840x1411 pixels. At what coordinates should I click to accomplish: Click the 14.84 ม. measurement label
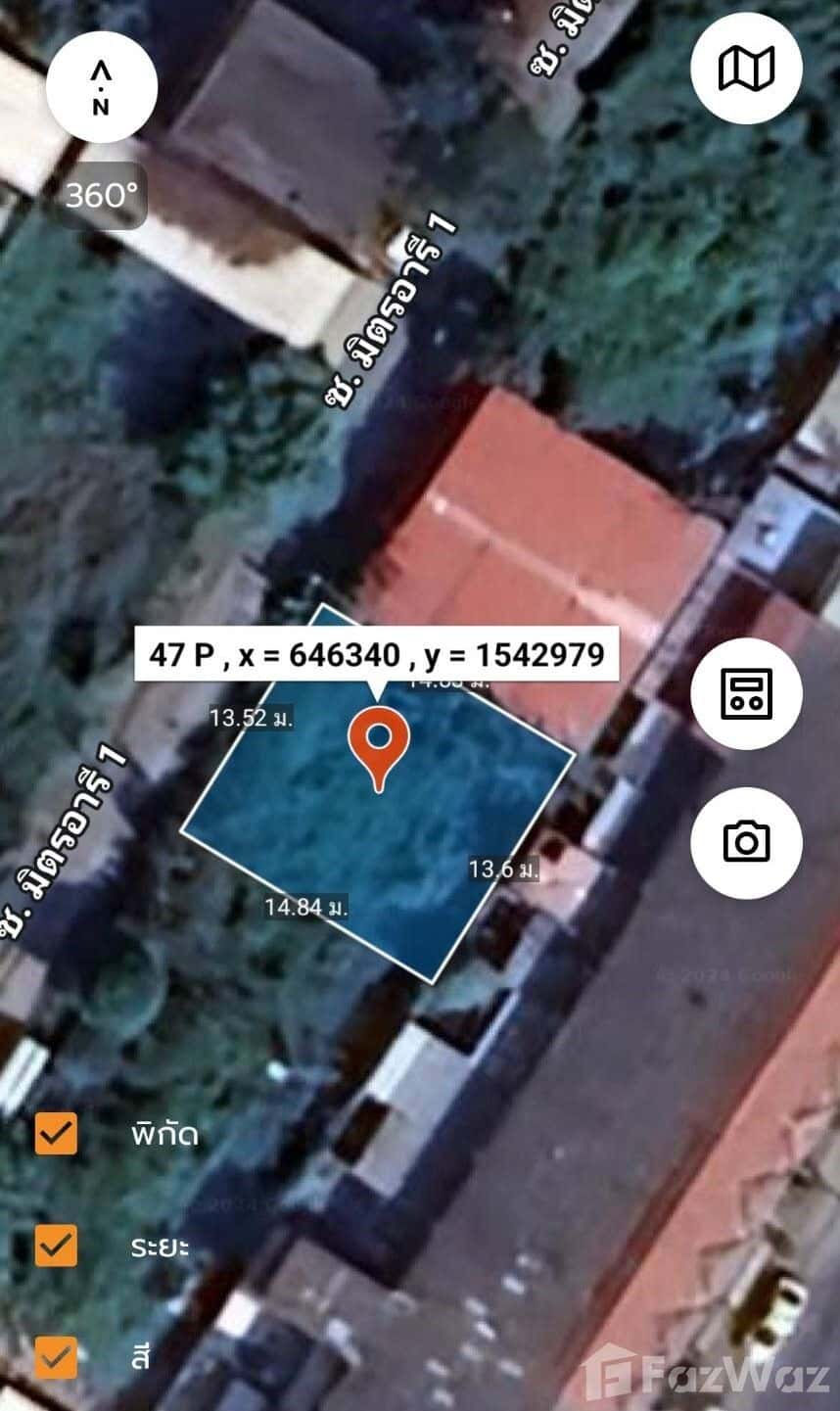coord(308,909)
